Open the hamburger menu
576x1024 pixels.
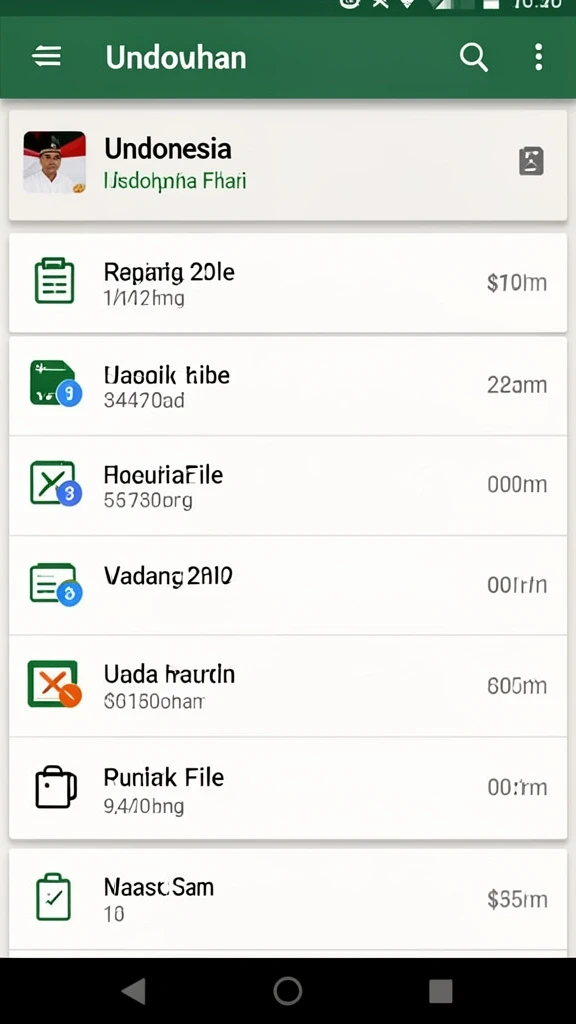47,57
